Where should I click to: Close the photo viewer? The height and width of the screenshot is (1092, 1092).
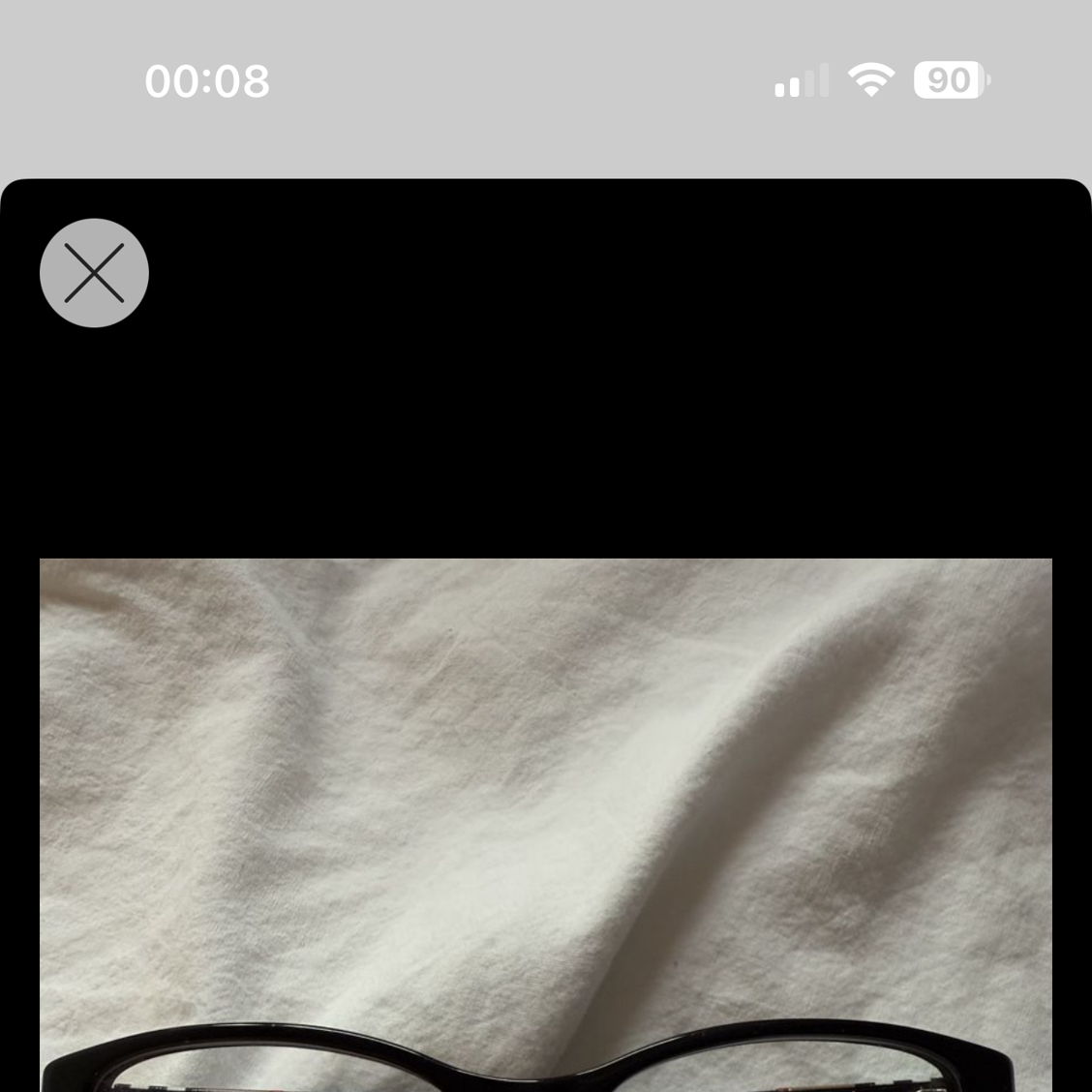[94, 273]
